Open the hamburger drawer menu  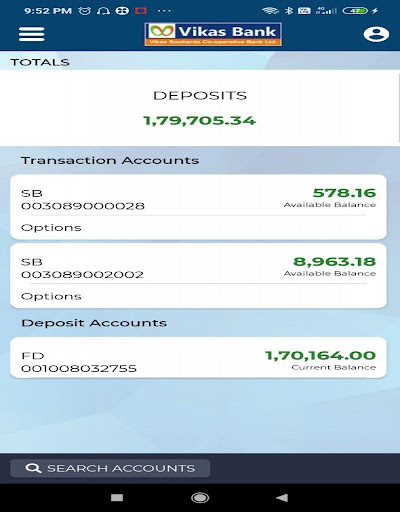[x=32, y=34]
